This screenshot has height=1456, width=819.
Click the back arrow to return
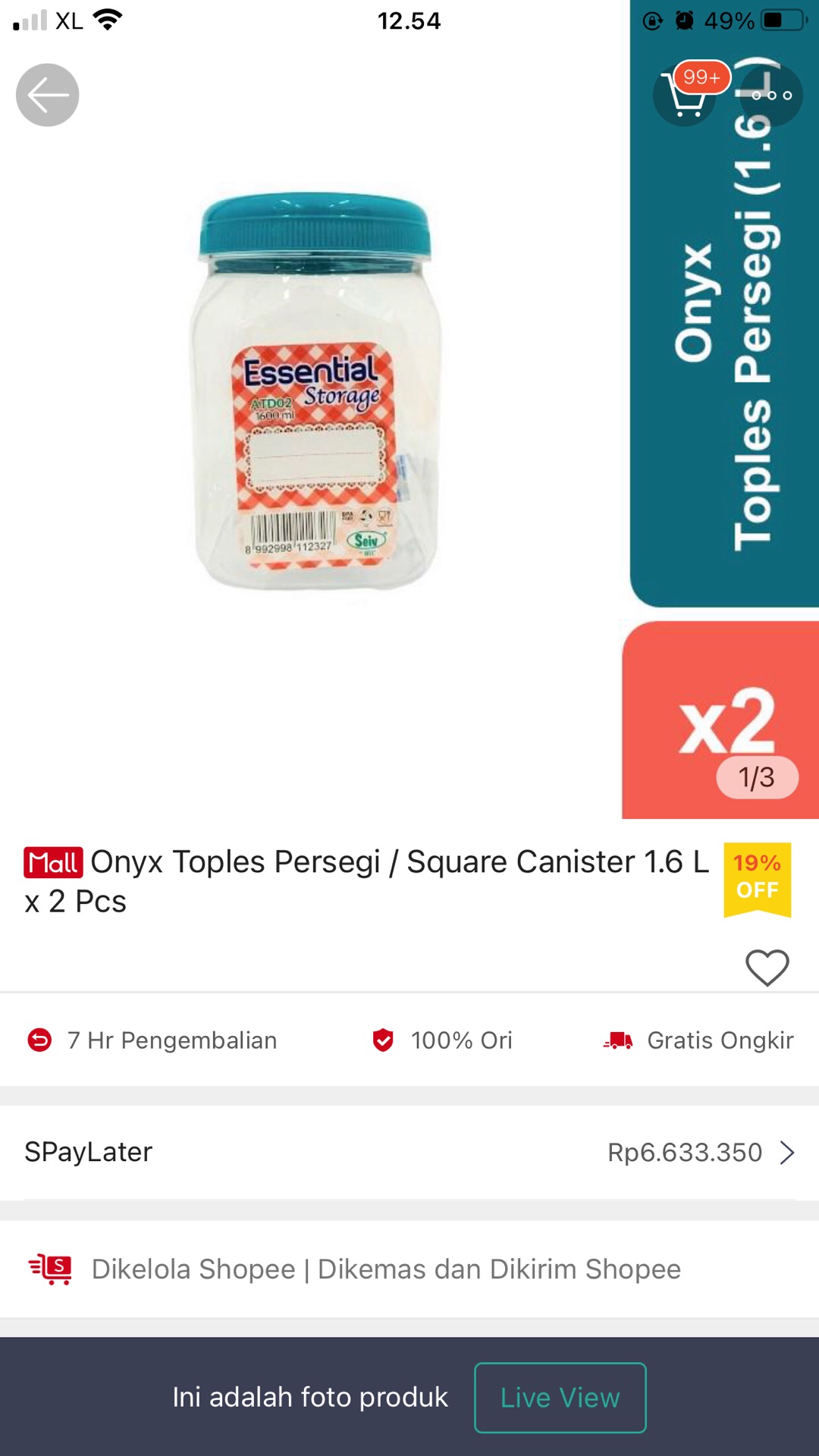point(47,94)
